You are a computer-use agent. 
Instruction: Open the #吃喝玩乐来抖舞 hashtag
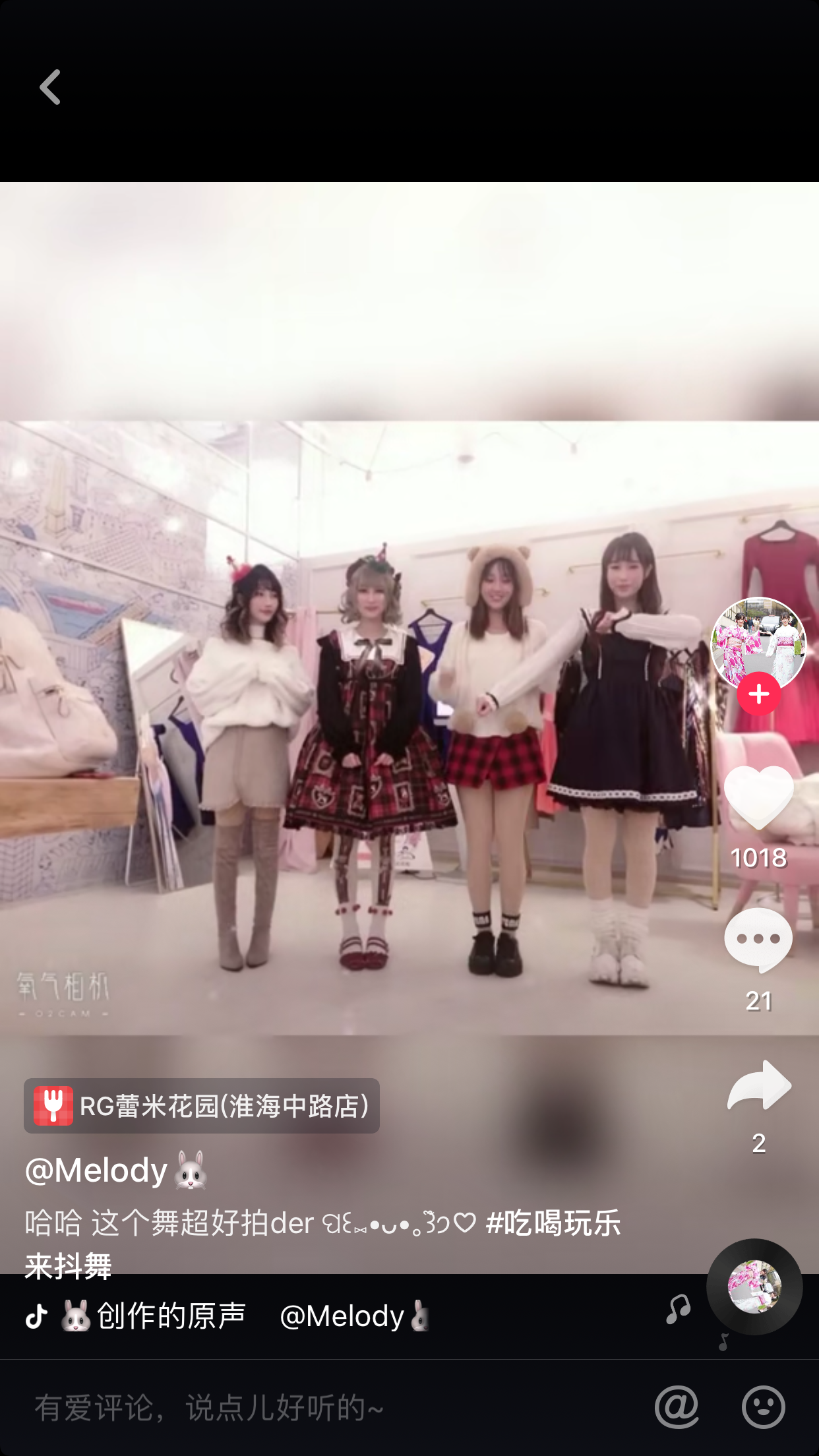point(553,1223)
